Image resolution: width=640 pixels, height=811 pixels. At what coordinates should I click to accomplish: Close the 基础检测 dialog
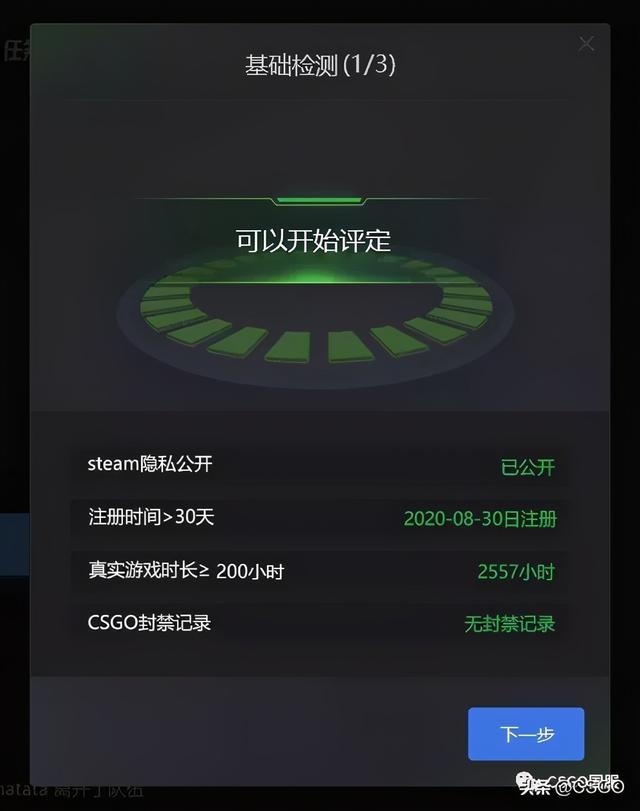click(x=586, y=44)
